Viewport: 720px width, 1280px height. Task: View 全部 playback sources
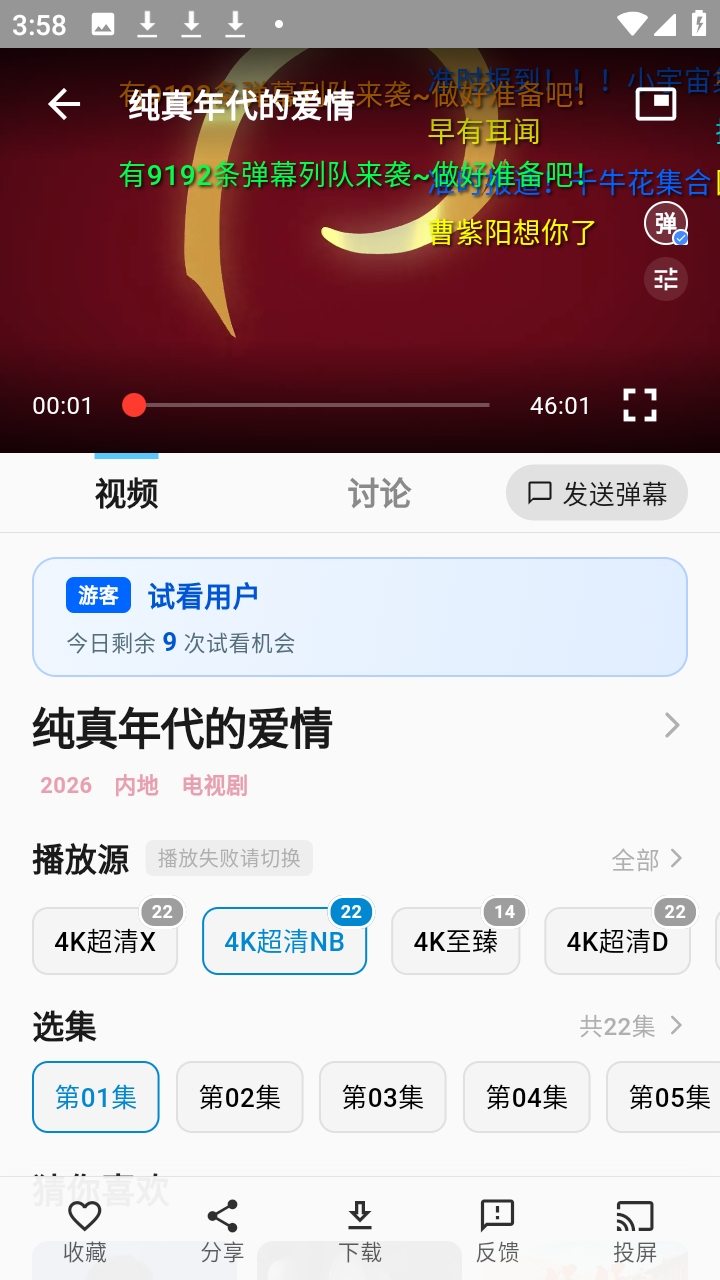pyautogui.click(x=648, y=859)
